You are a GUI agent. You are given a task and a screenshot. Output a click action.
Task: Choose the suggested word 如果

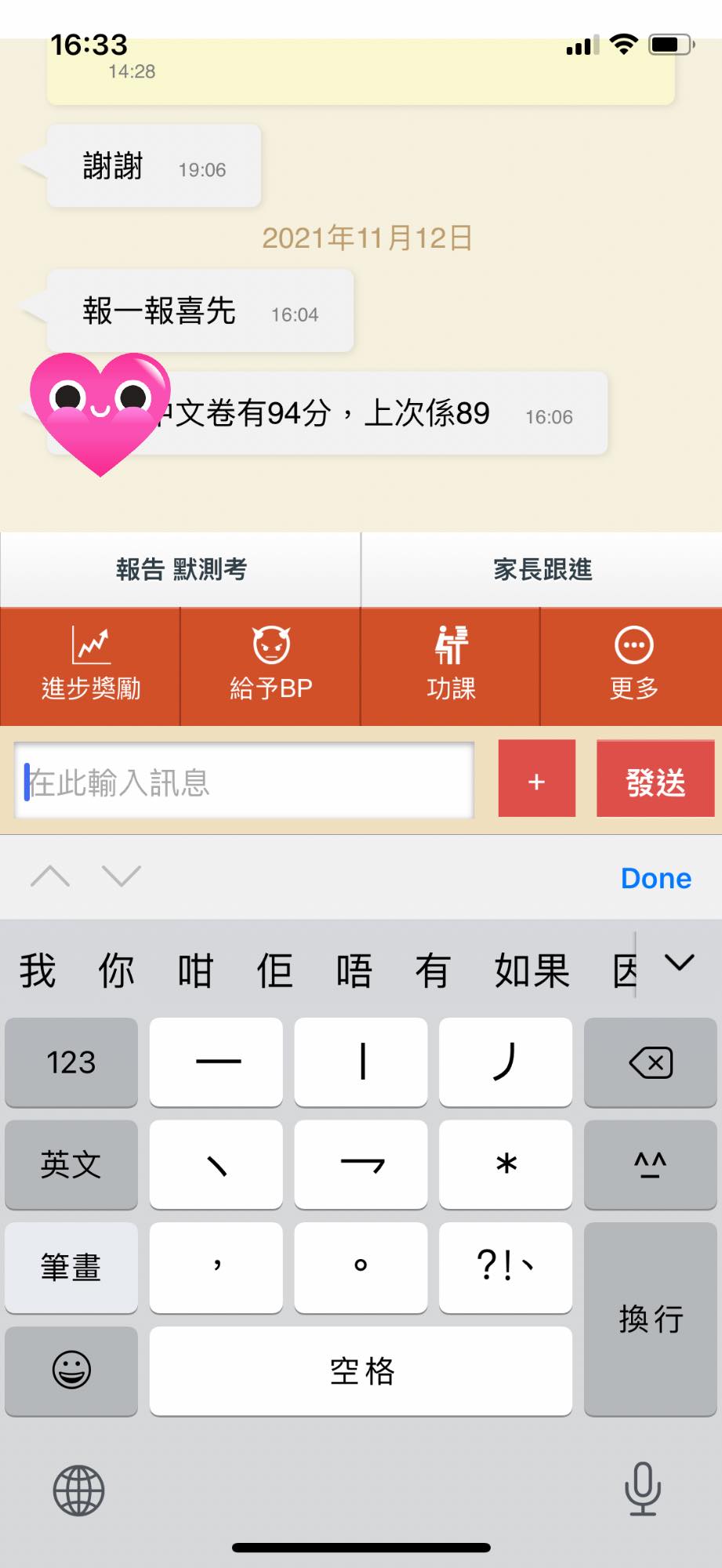(x=532, y=971)
